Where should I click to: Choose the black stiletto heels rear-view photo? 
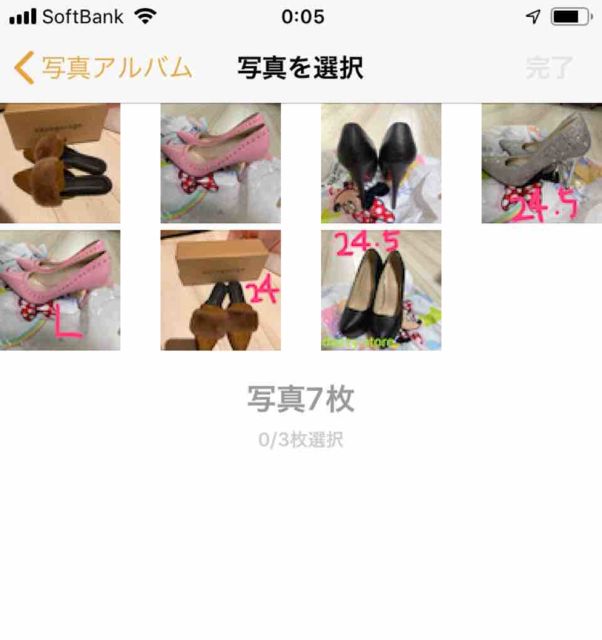click(x=381, y=163)
